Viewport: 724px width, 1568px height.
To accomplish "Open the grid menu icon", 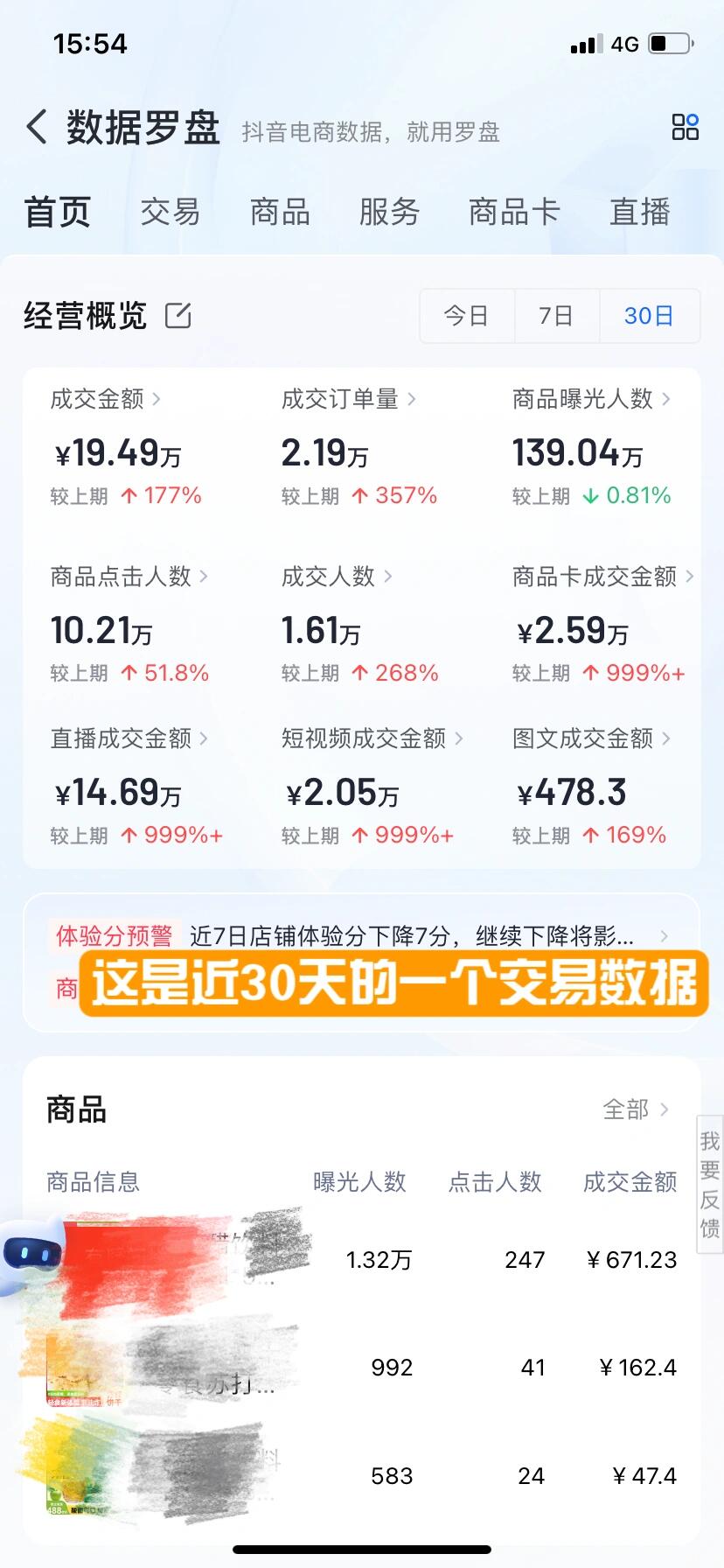I will click(685, 128).
